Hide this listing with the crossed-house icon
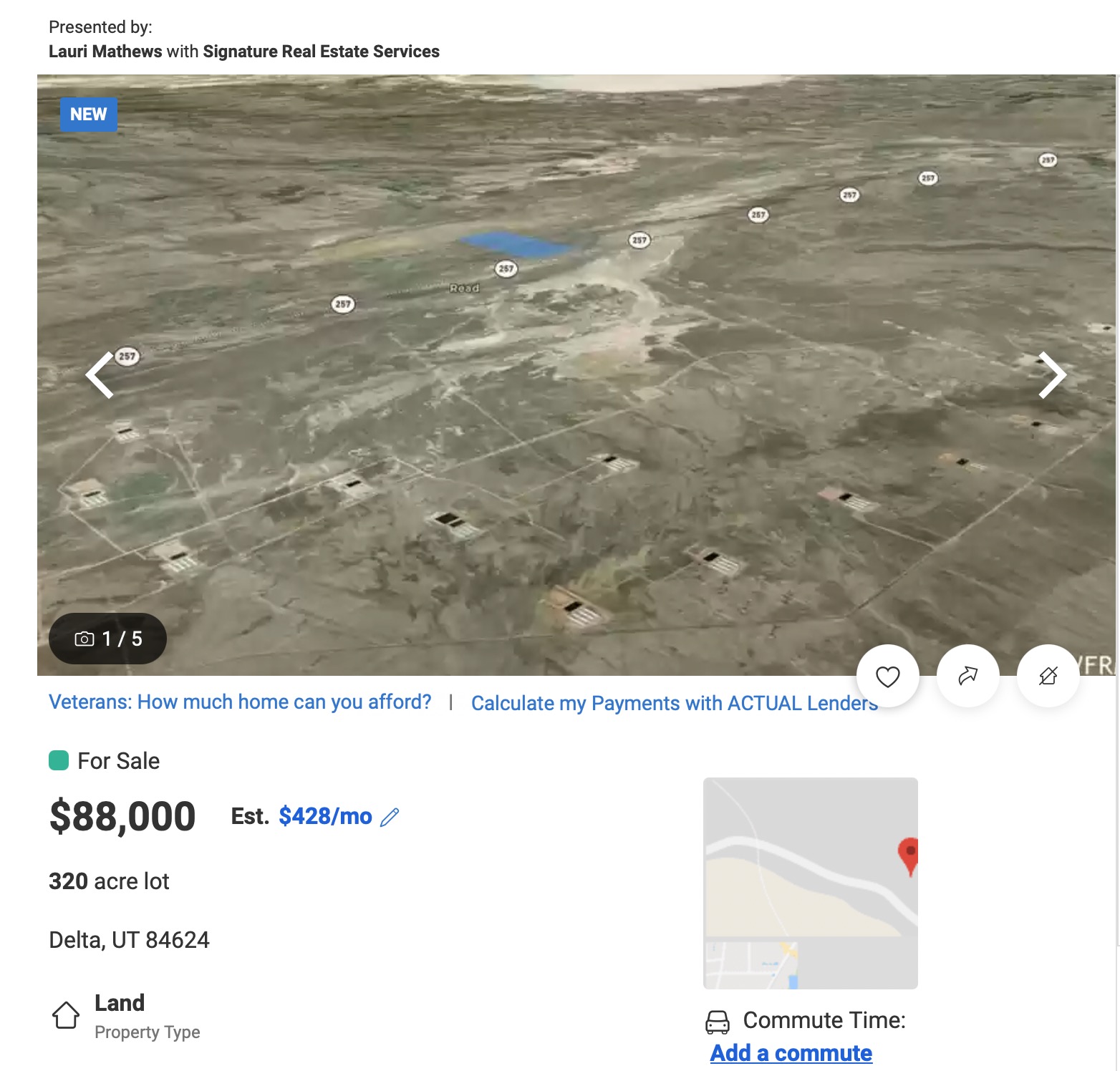This screenshot has height=1071, width=1120. [x=1048, y=677]
